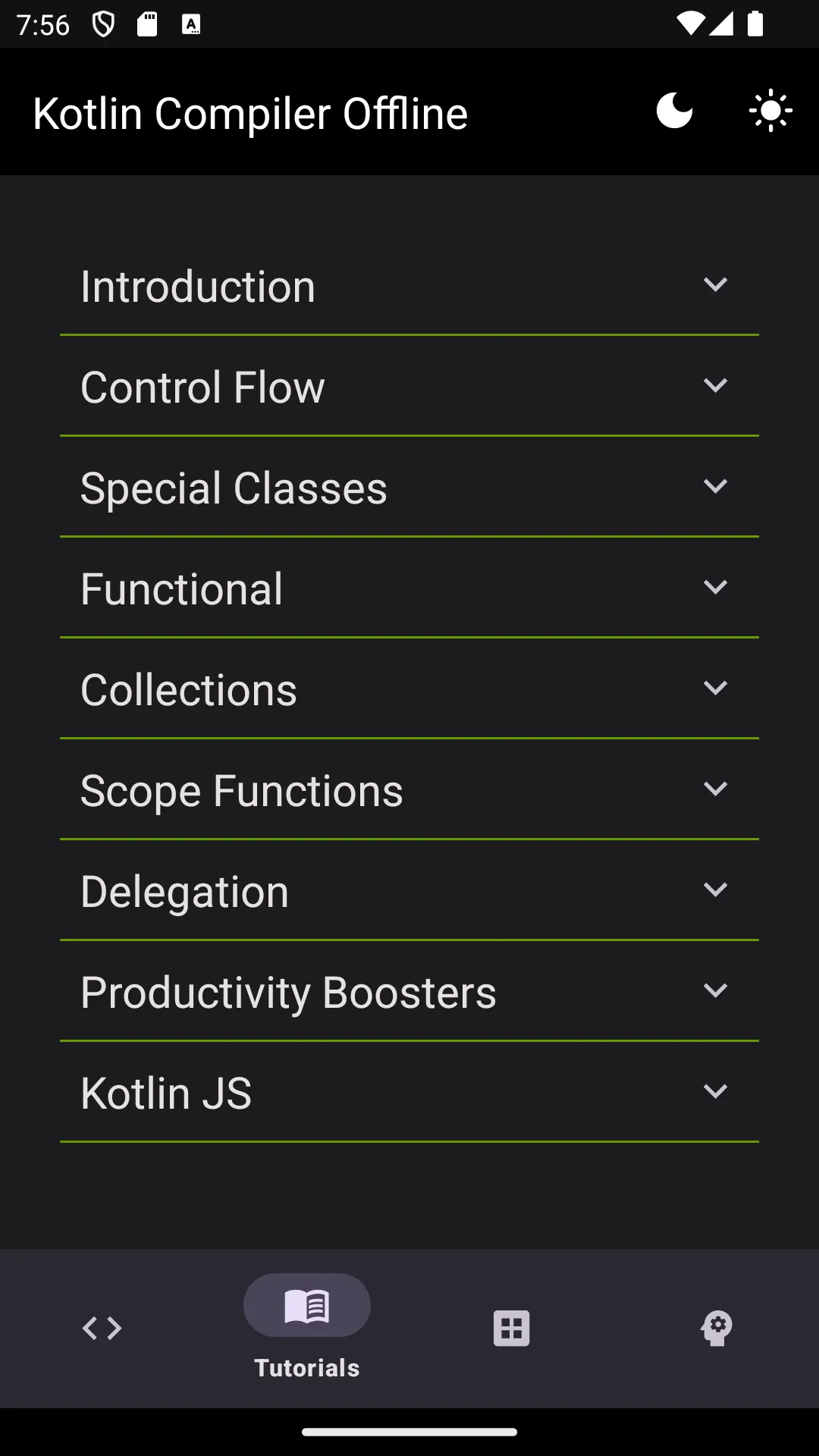Open the Productivity Boosters section

[409, 990]
